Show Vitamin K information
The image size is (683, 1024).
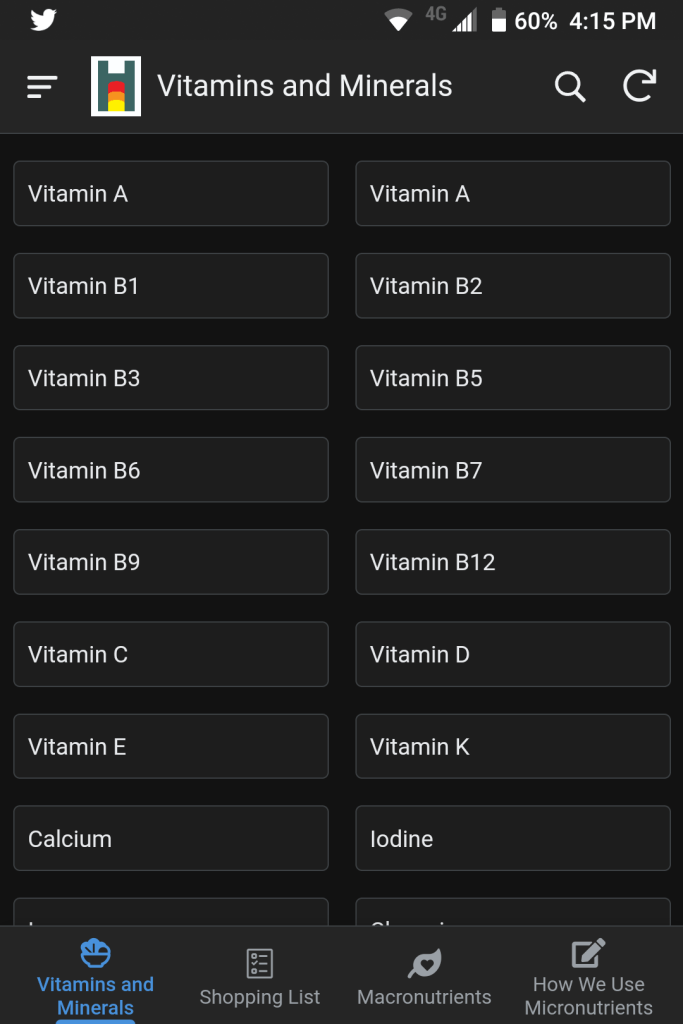coord(512,746)
